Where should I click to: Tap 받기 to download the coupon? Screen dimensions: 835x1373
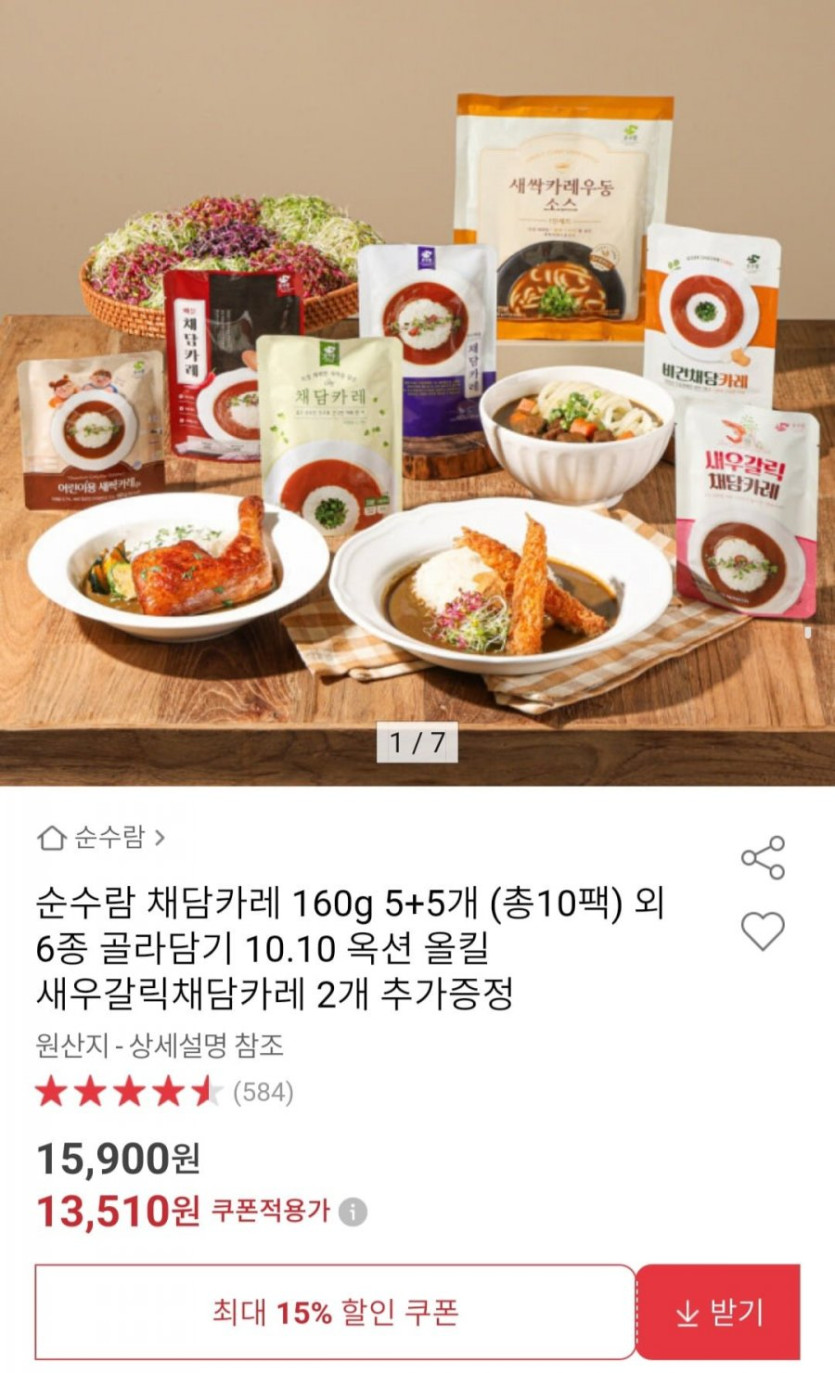[x=718, y=1312]
